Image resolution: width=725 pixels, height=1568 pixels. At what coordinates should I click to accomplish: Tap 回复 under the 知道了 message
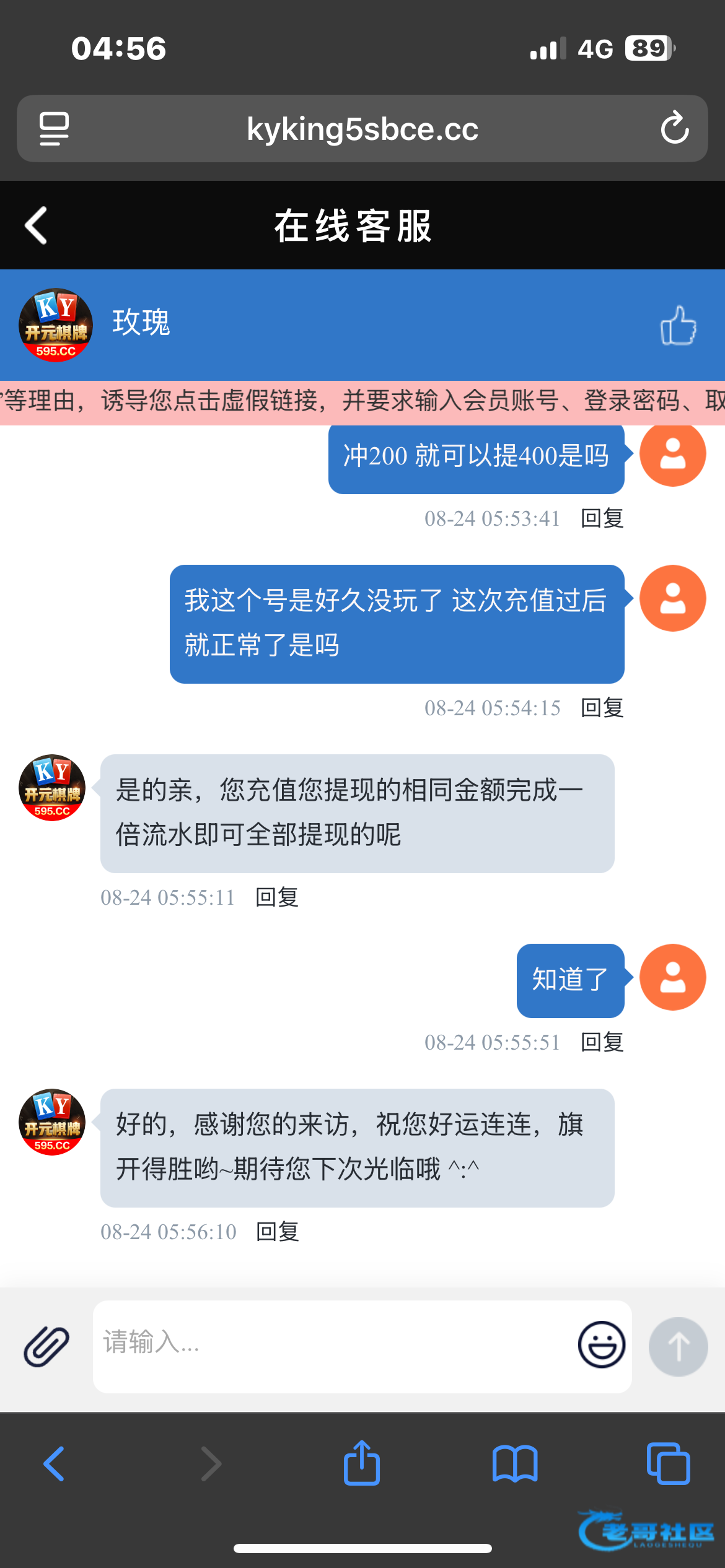602,1042
